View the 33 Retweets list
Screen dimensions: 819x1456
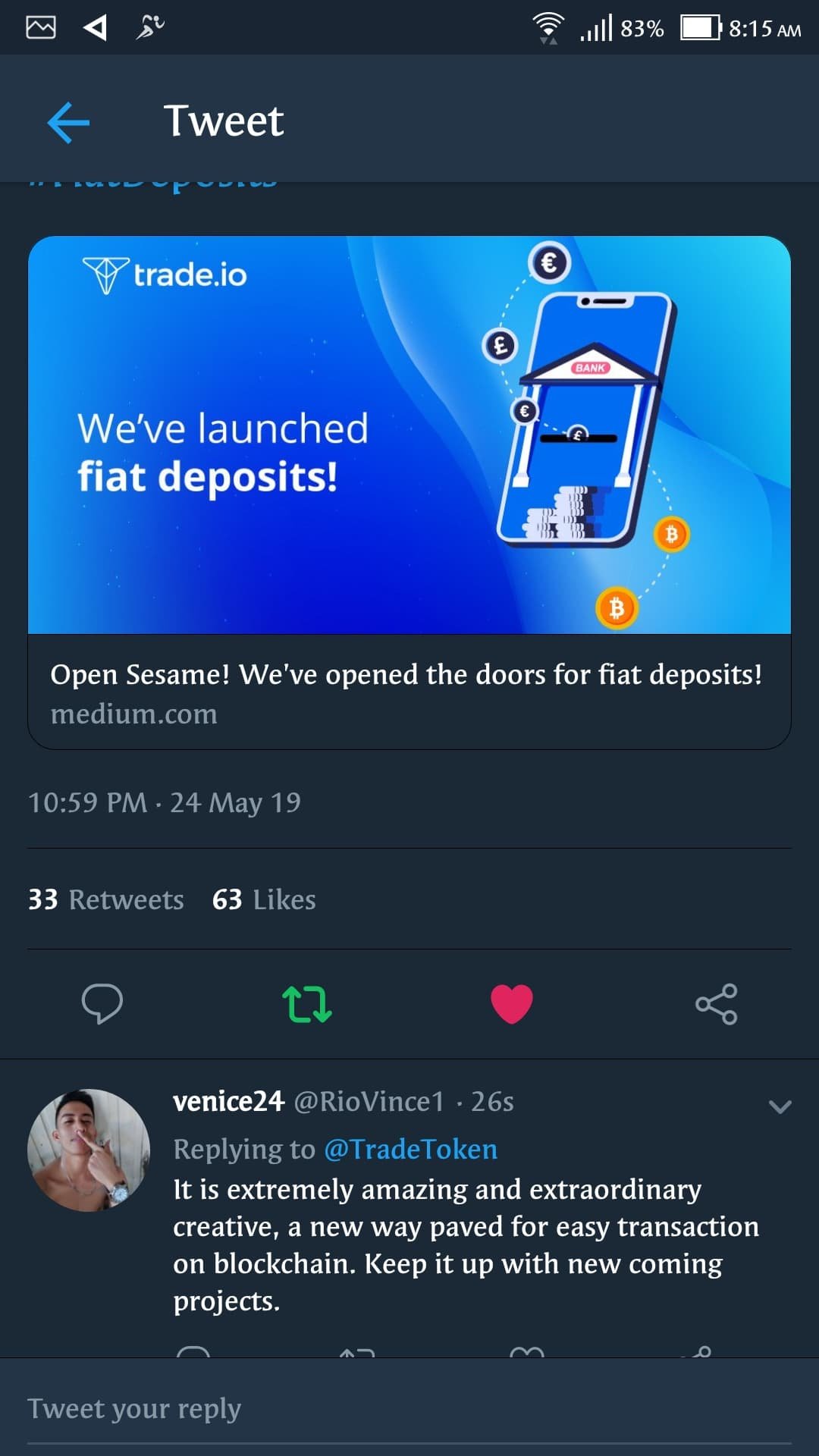click(106, 899)
